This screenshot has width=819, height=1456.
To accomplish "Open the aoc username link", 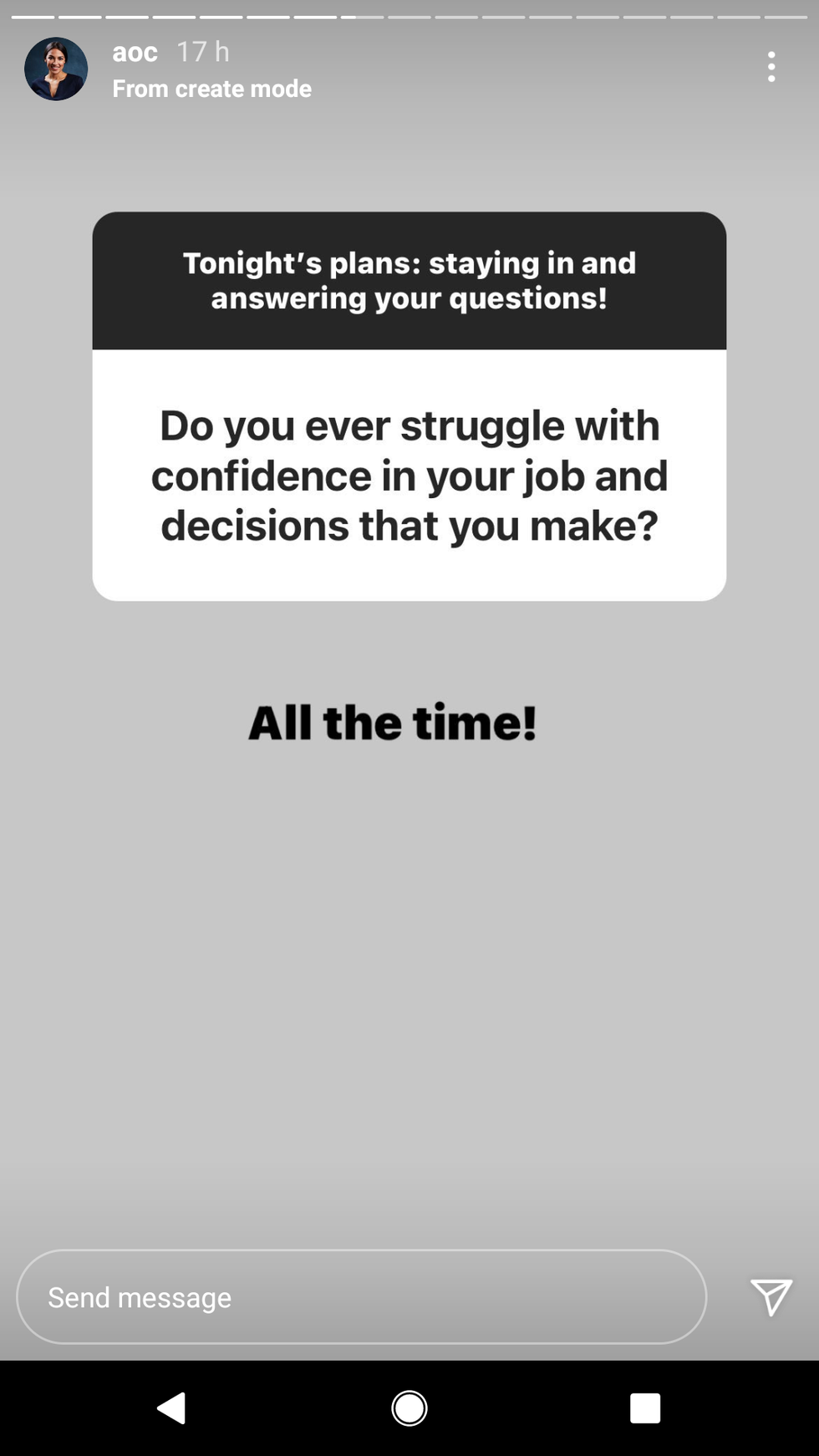I will 135,52.
